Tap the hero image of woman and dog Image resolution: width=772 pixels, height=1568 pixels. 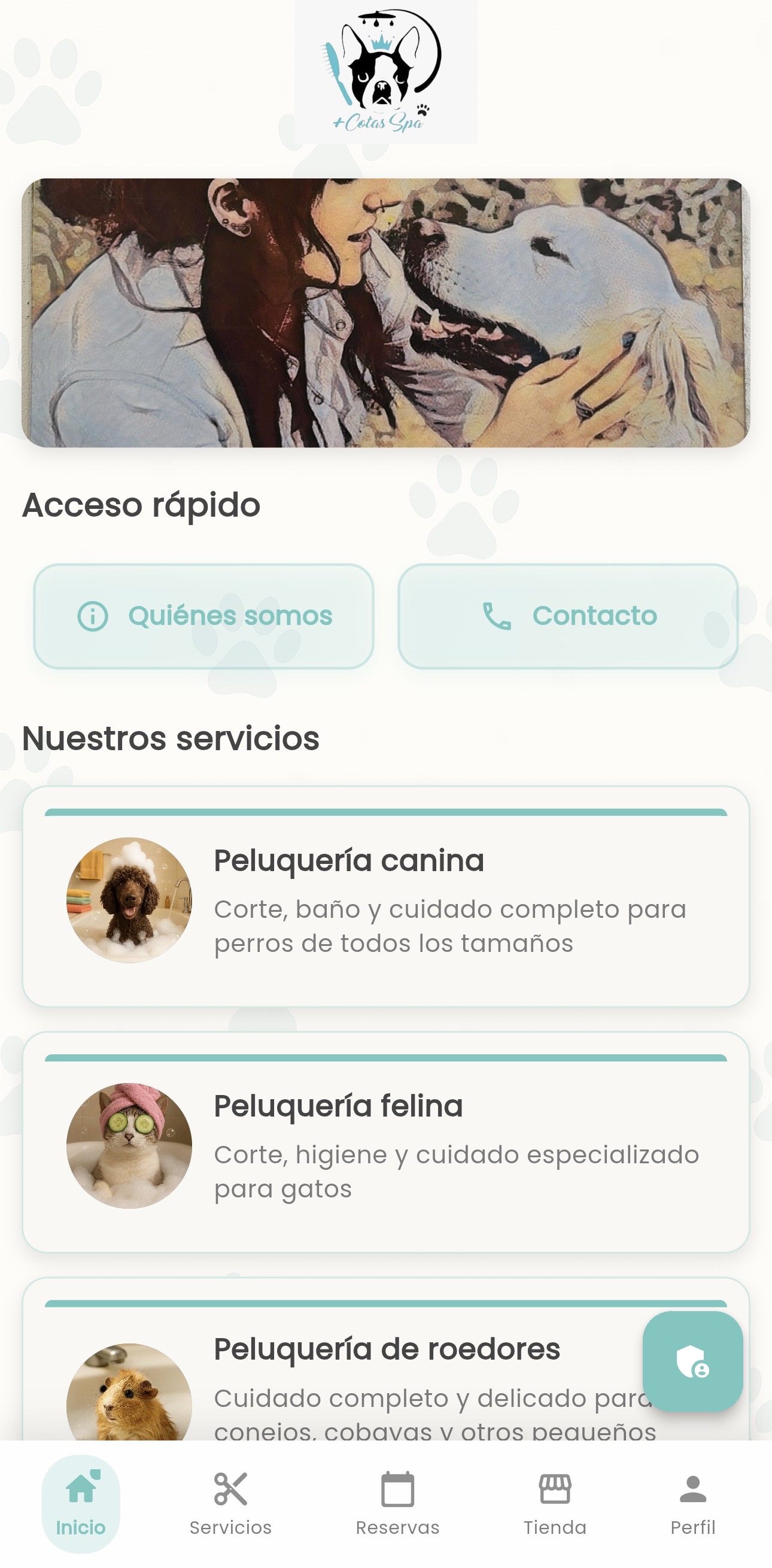click(385, 314)
